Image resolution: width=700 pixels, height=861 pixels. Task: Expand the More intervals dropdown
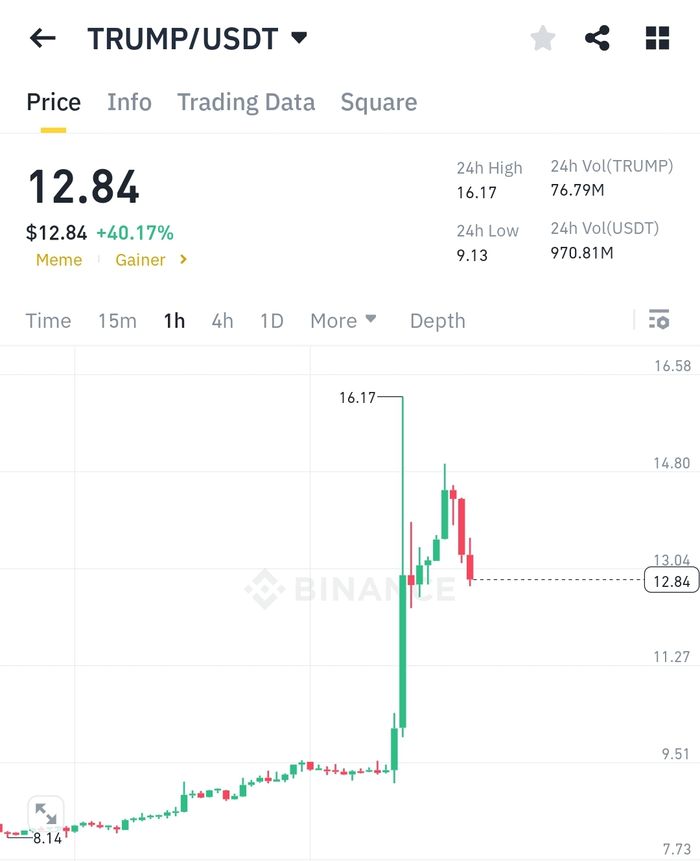coord(343,321)
